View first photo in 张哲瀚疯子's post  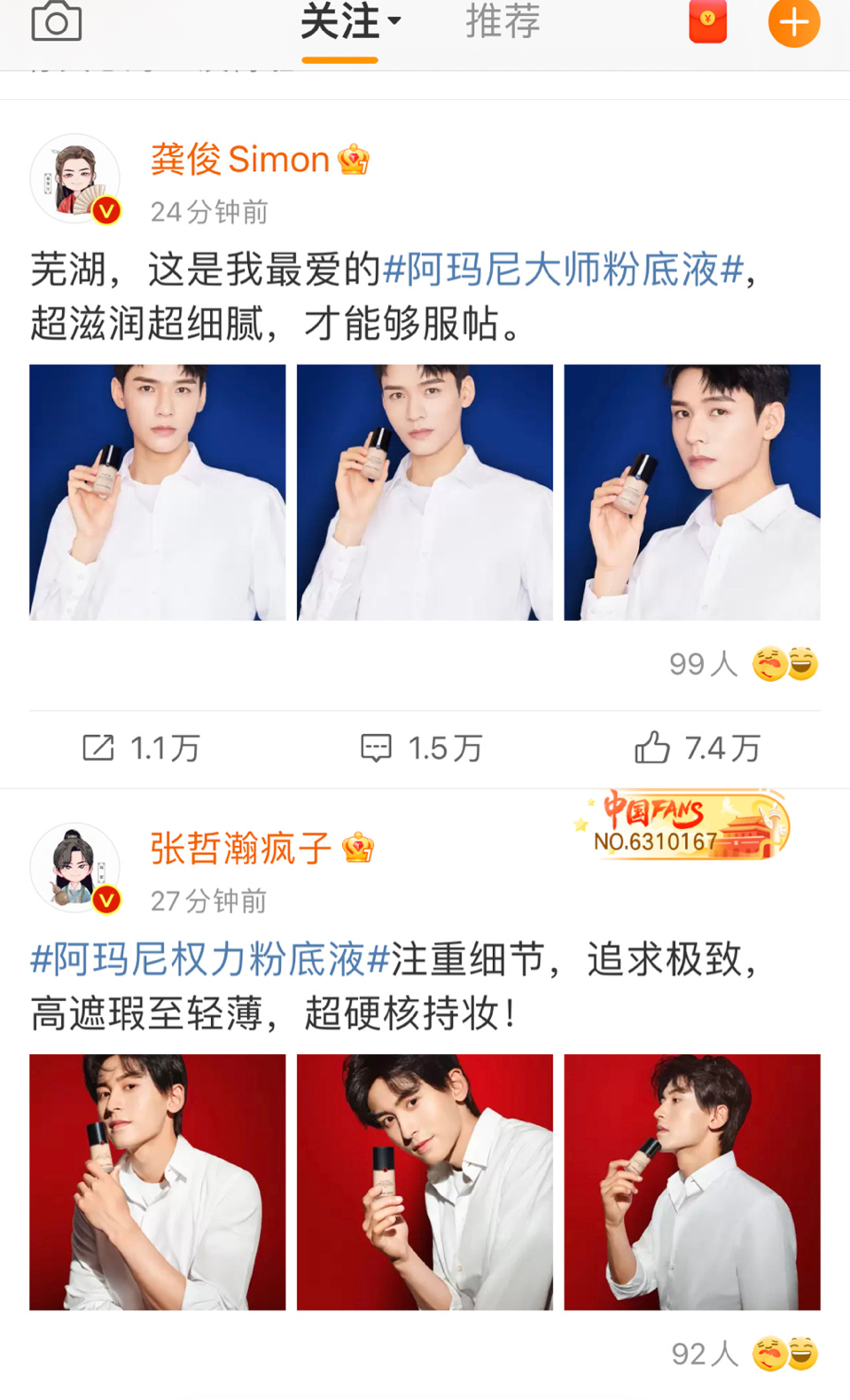(158, 1182)
